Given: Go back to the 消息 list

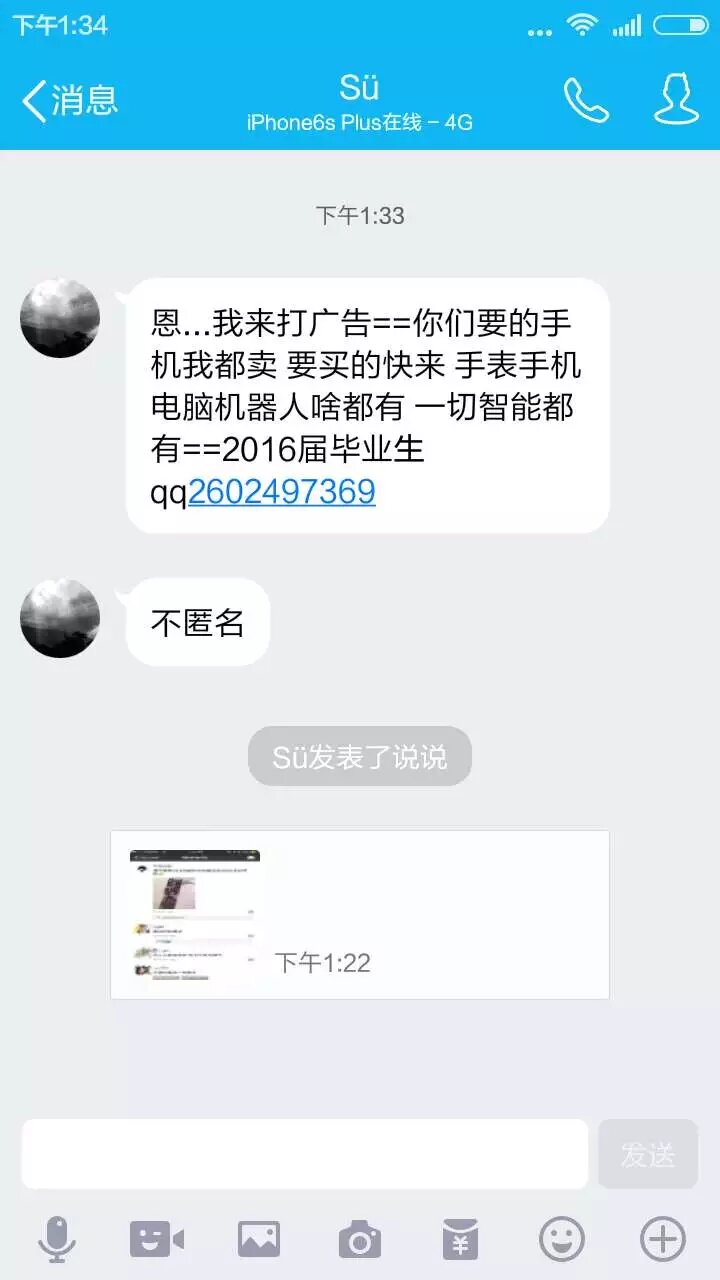Looking at the screenshot, I should pos(68,100).
